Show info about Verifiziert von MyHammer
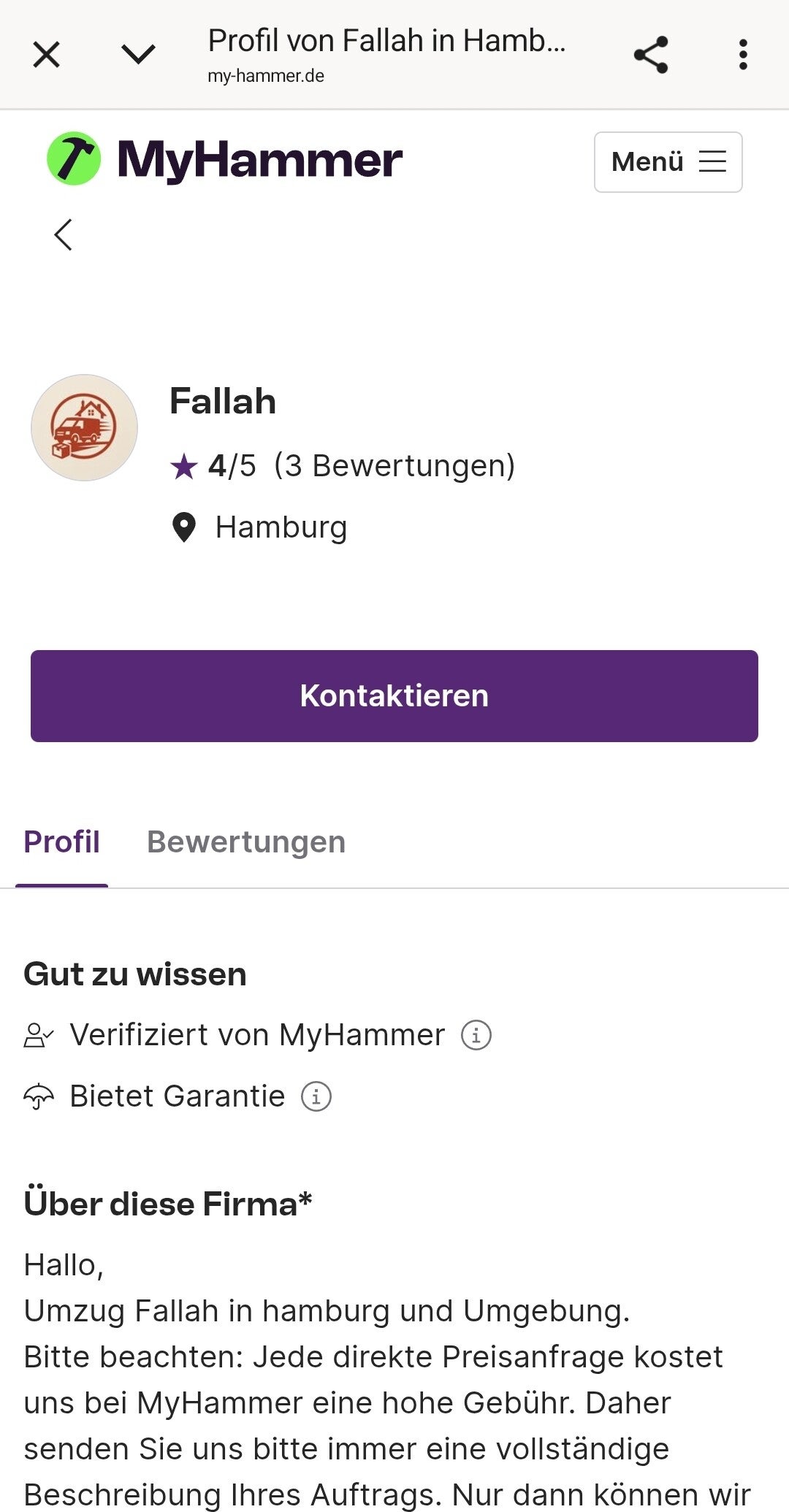Image resolution: width=789 pixels, height=1512 pixels. pos(476,1035)
